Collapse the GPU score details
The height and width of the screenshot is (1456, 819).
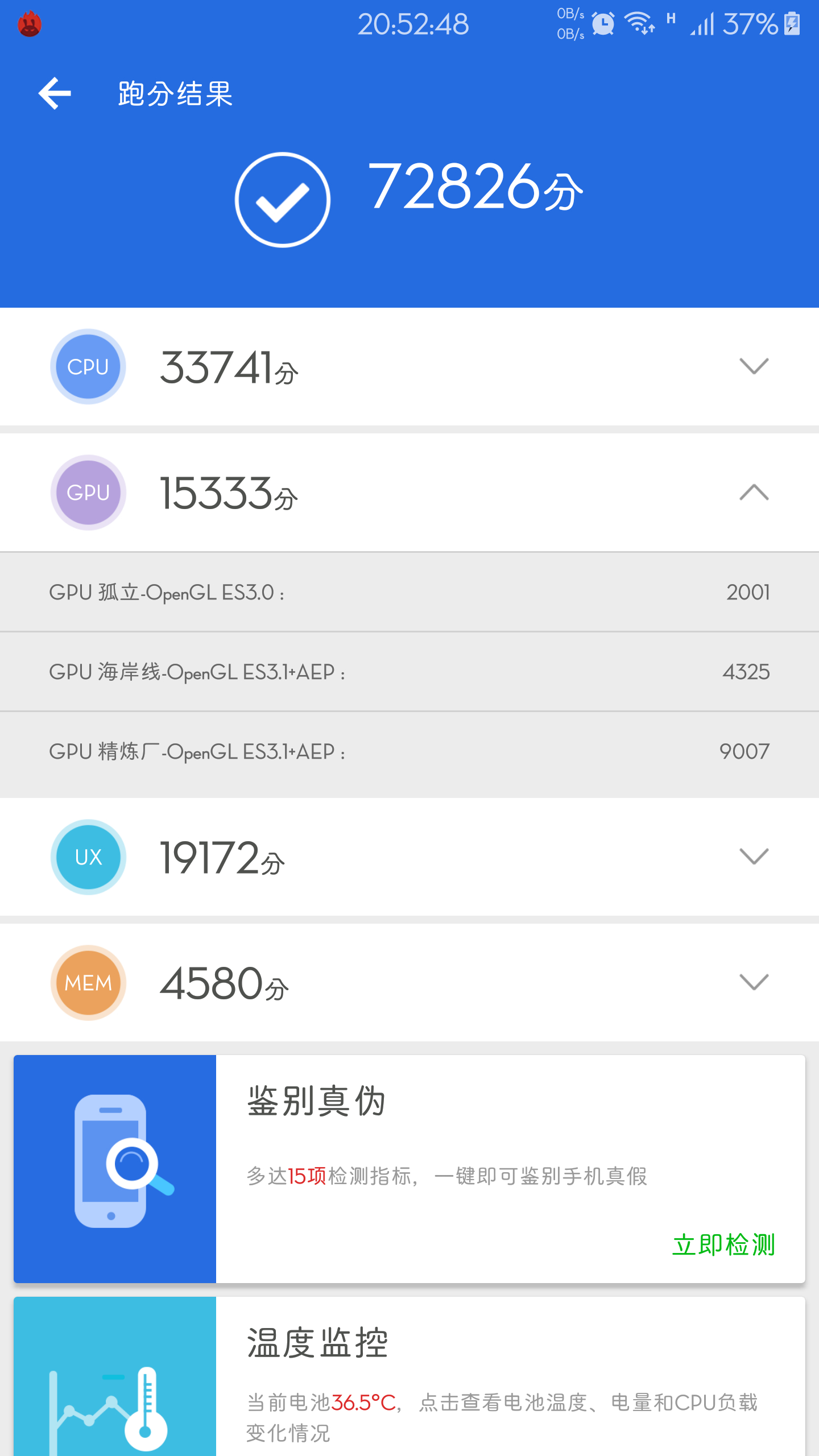754,493
